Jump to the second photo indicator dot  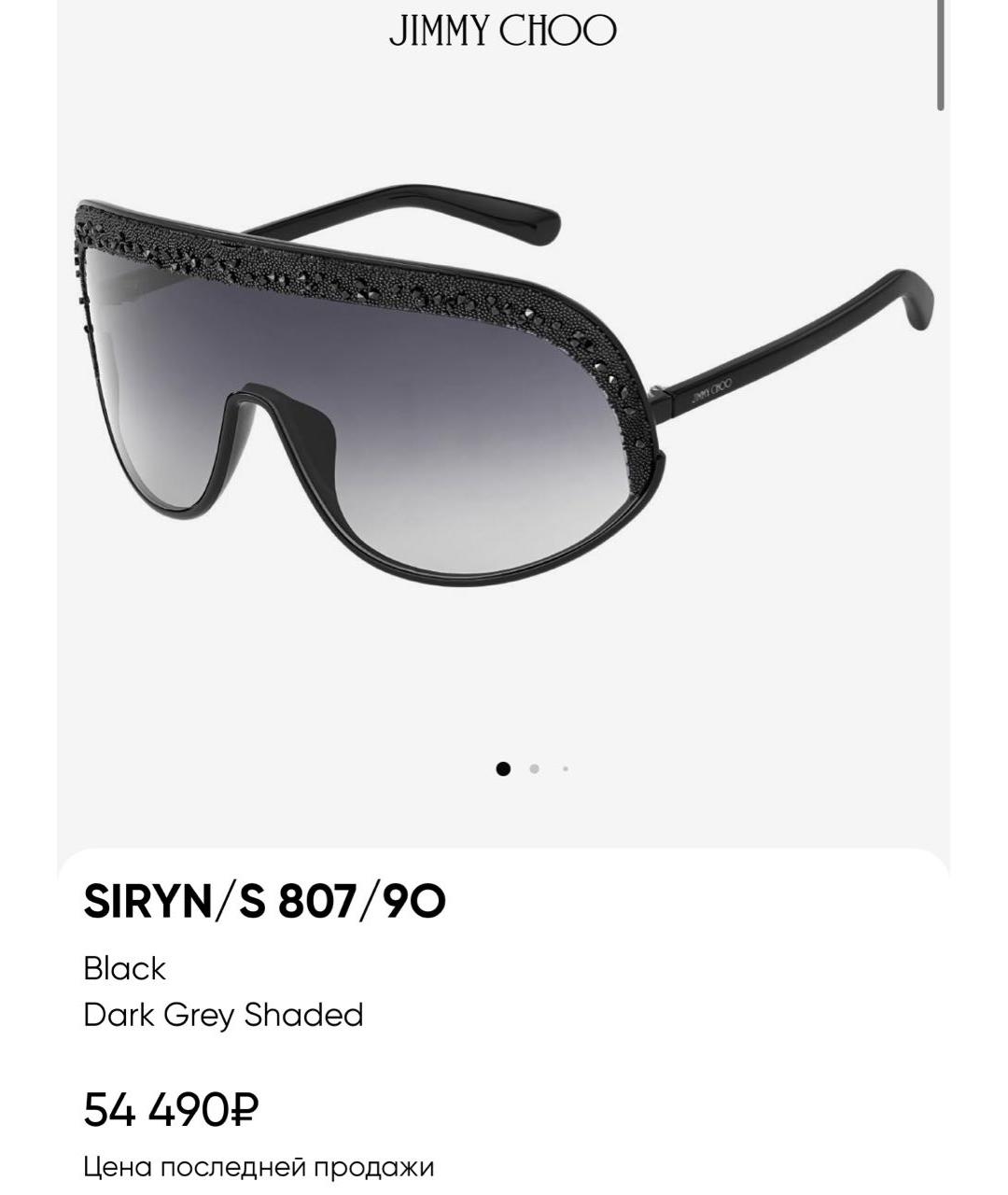coord(534,769)
